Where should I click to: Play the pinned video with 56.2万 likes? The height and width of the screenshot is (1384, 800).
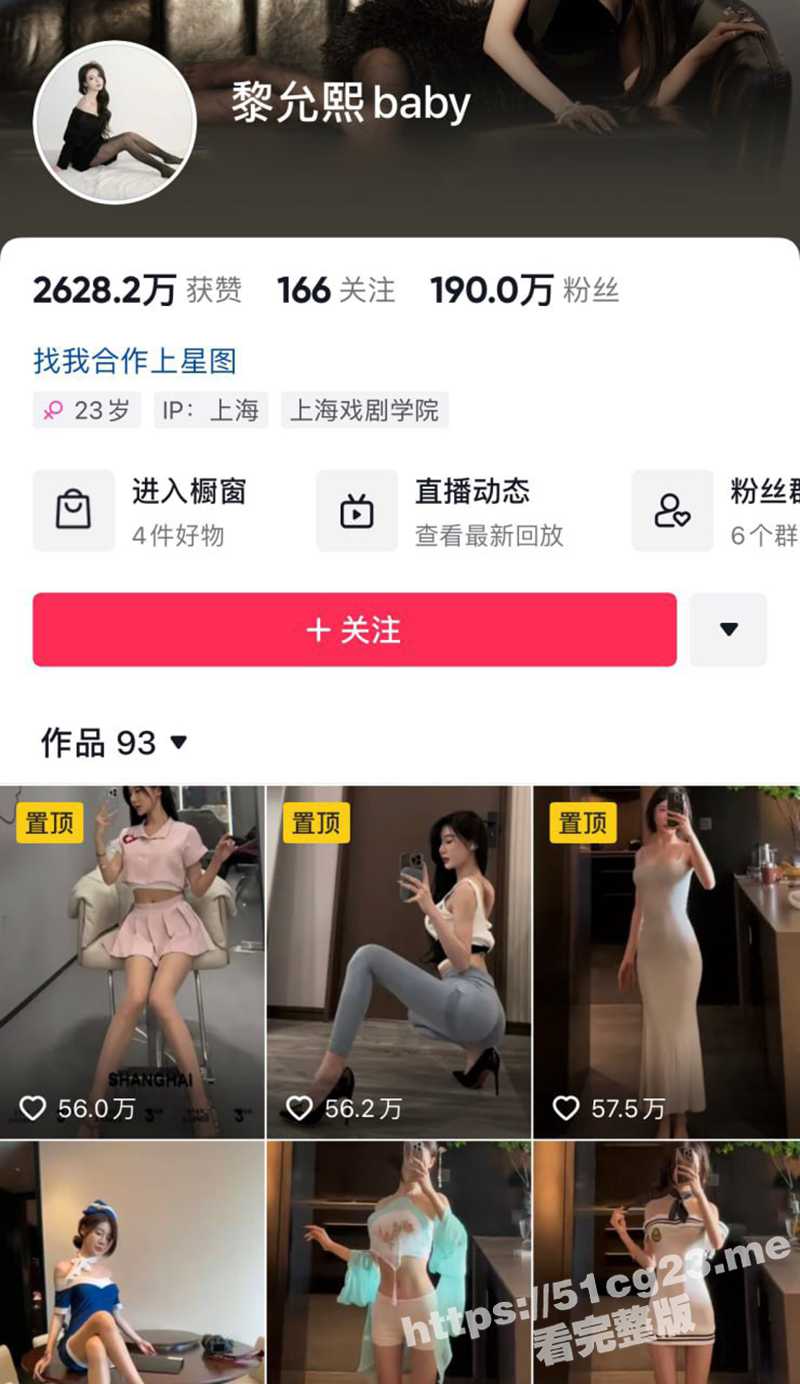coord(399,962)
